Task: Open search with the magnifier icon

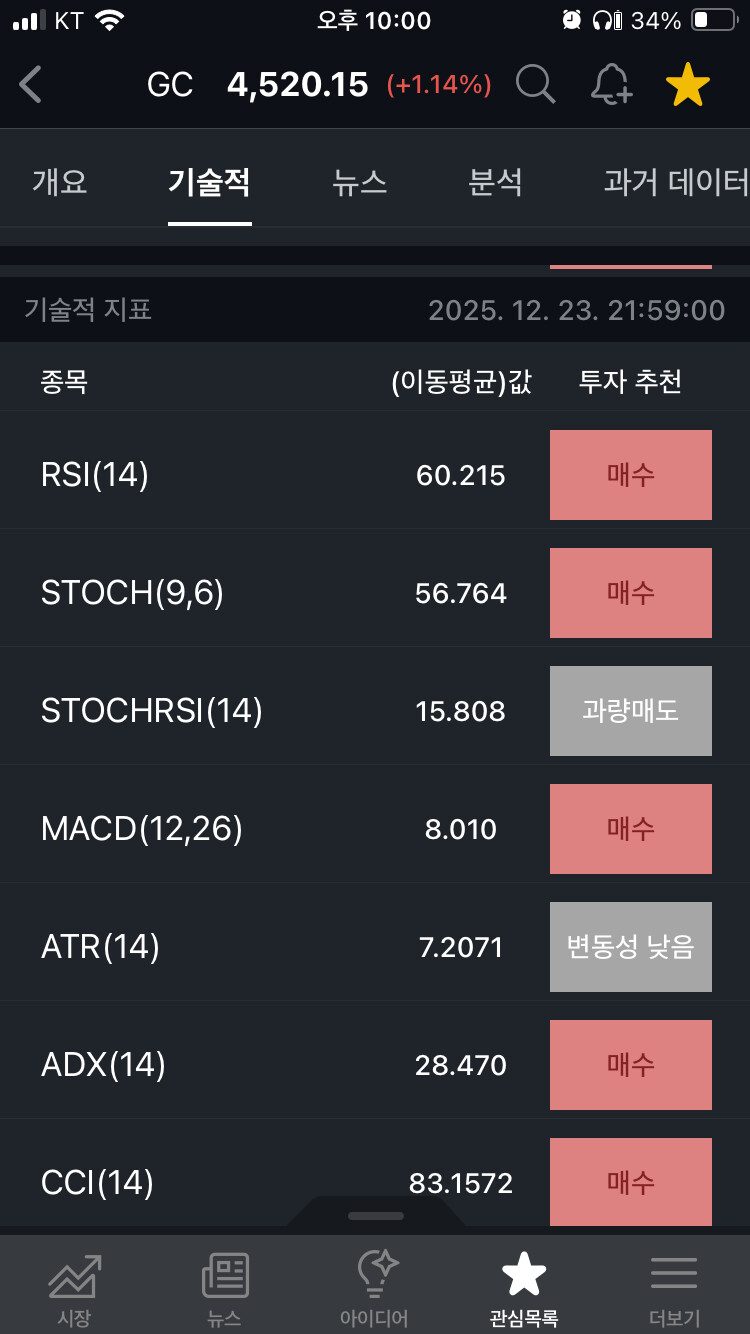Action: pos(535,85)
